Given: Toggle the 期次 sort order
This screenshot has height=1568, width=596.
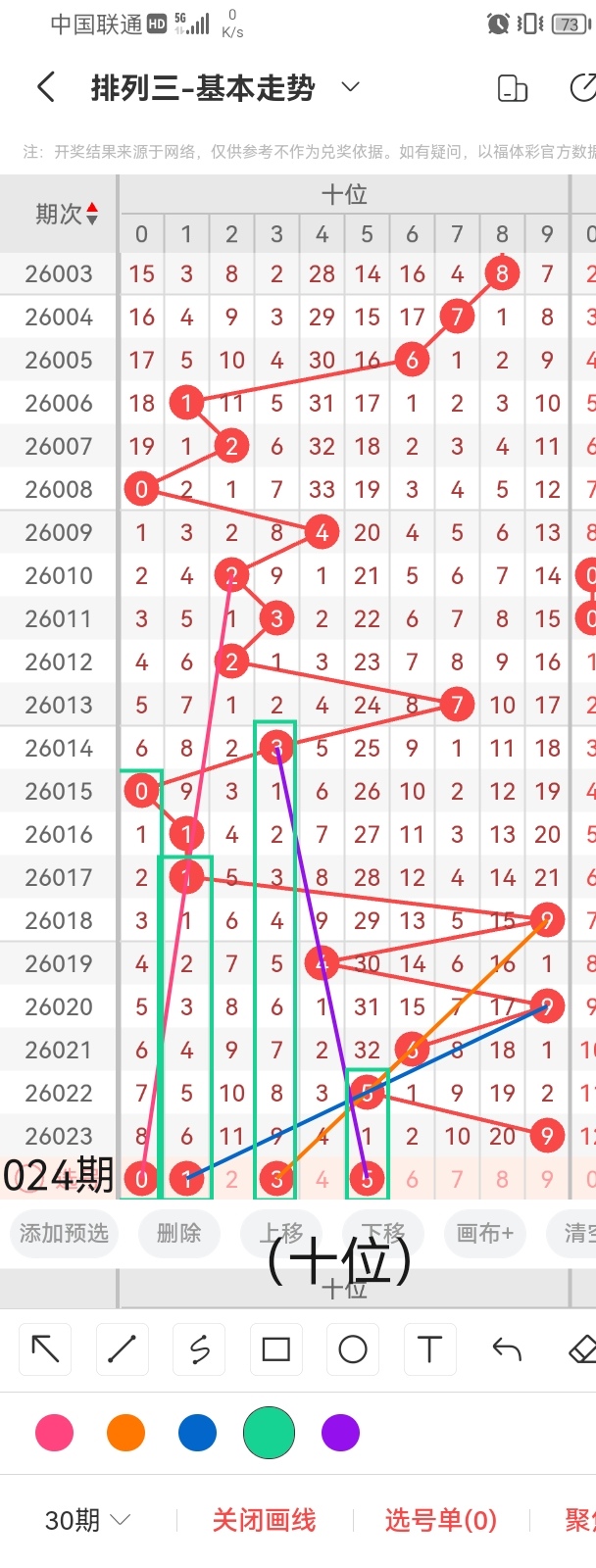Looking at the screenshot, I should point(66,214).
